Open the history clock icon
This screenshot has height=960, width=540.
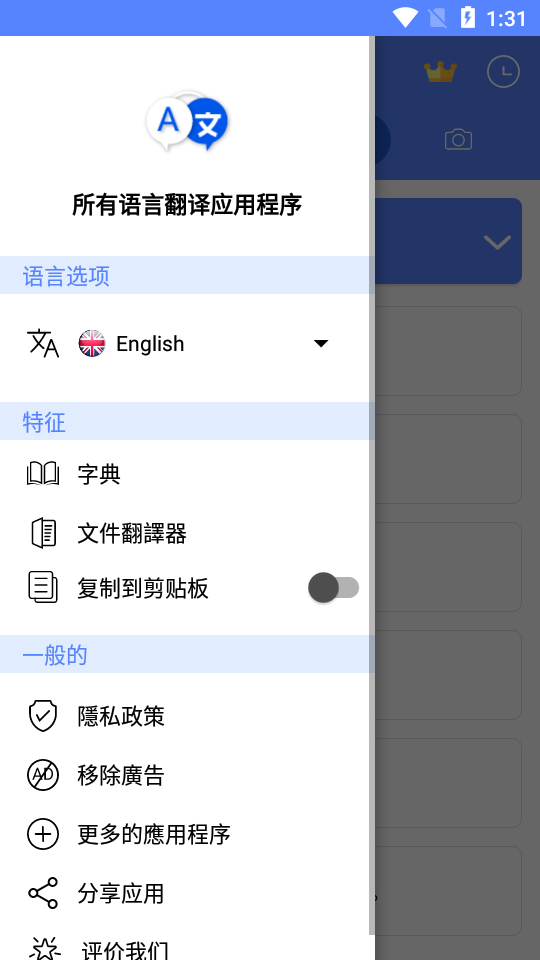503,72
